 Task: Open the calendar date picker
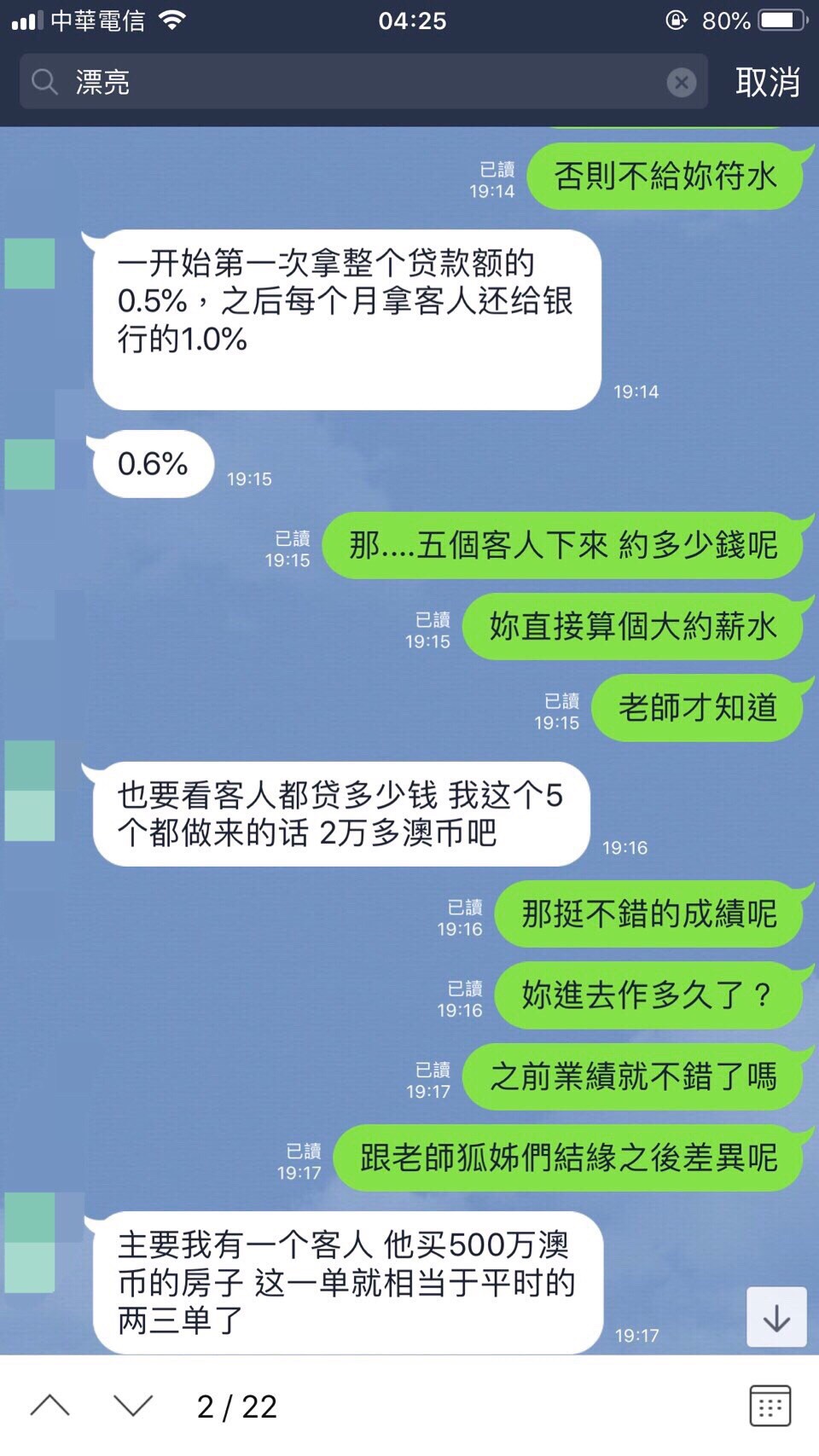(x=770, y=1406)
